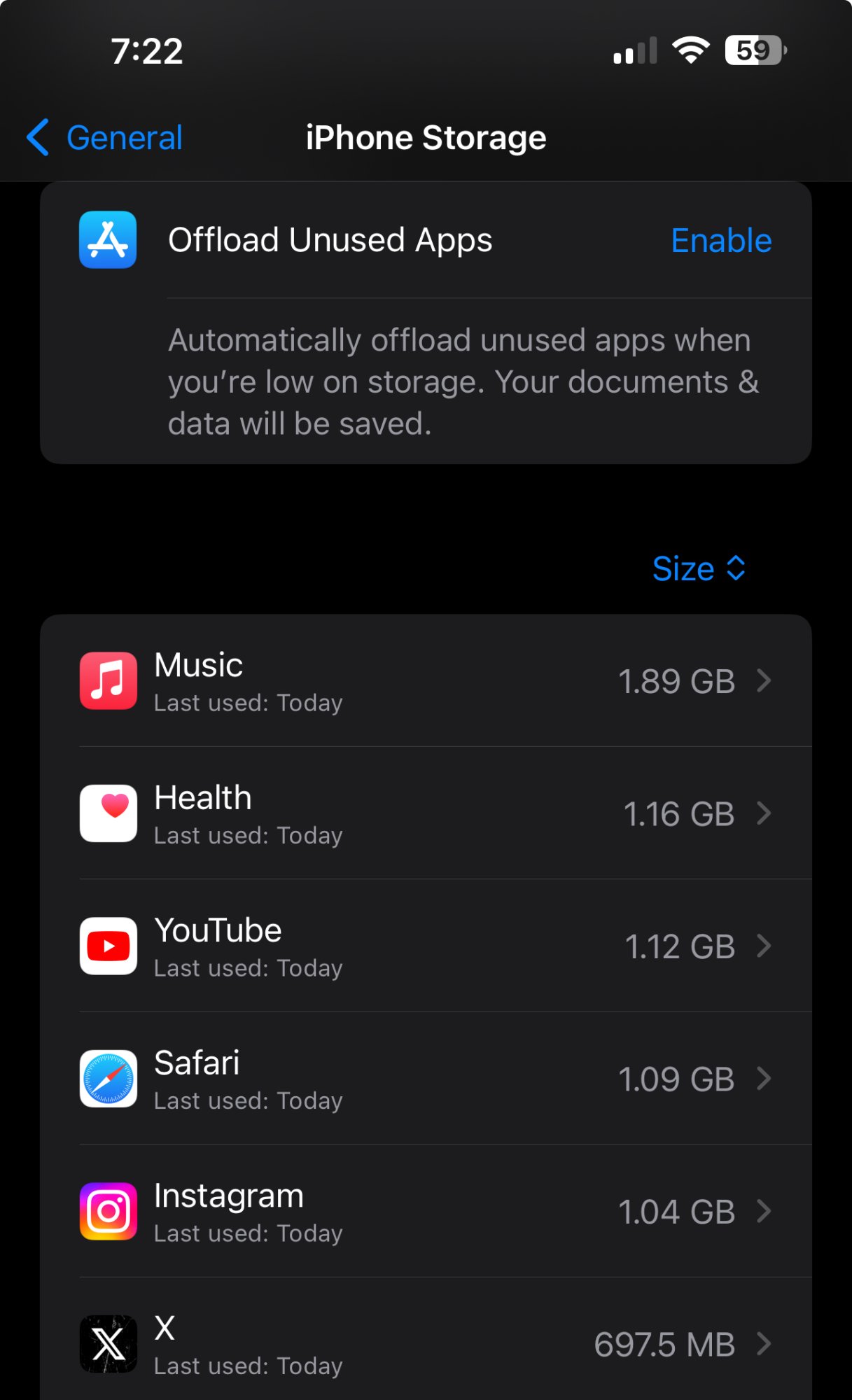This screenshot has height=1400, width=852.
Task: Open Music storage details
Action: [426, 680]
